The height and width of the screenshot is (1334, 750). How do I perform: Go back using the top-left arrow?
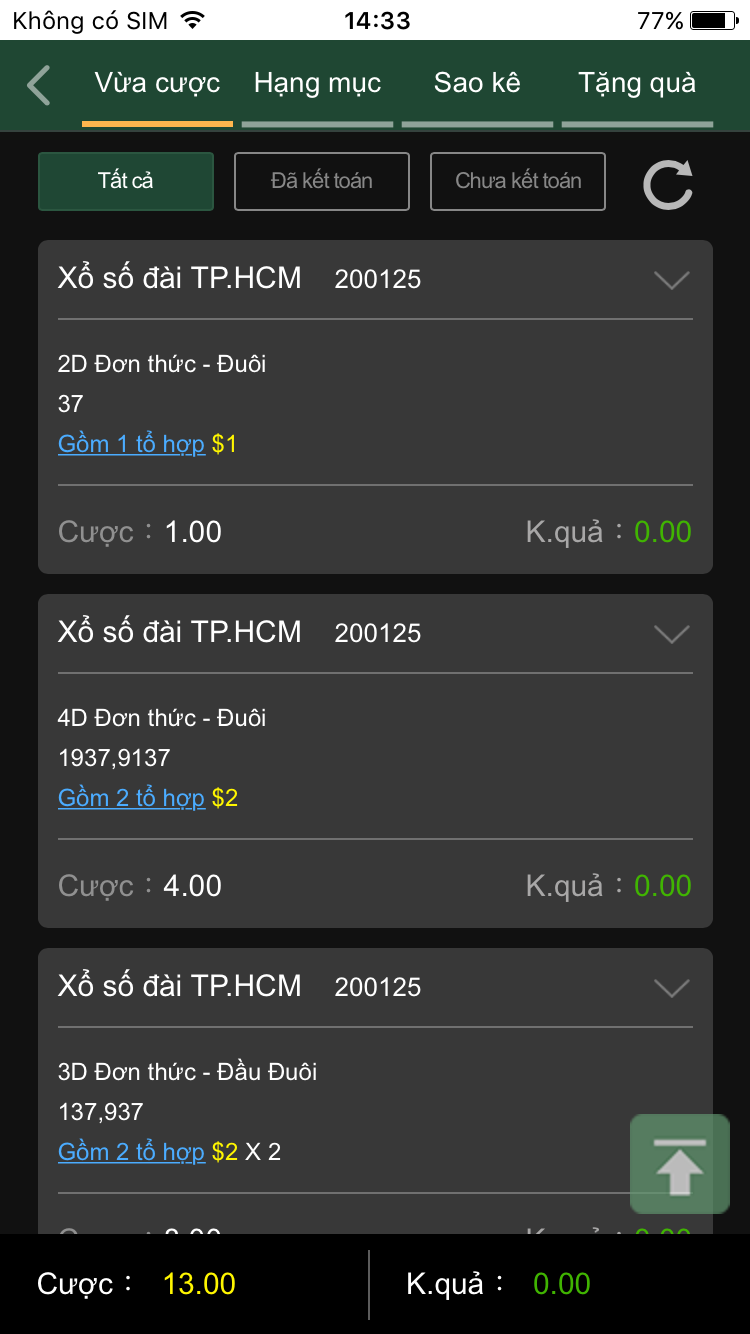pyautogui.click(x=39, y=85)
